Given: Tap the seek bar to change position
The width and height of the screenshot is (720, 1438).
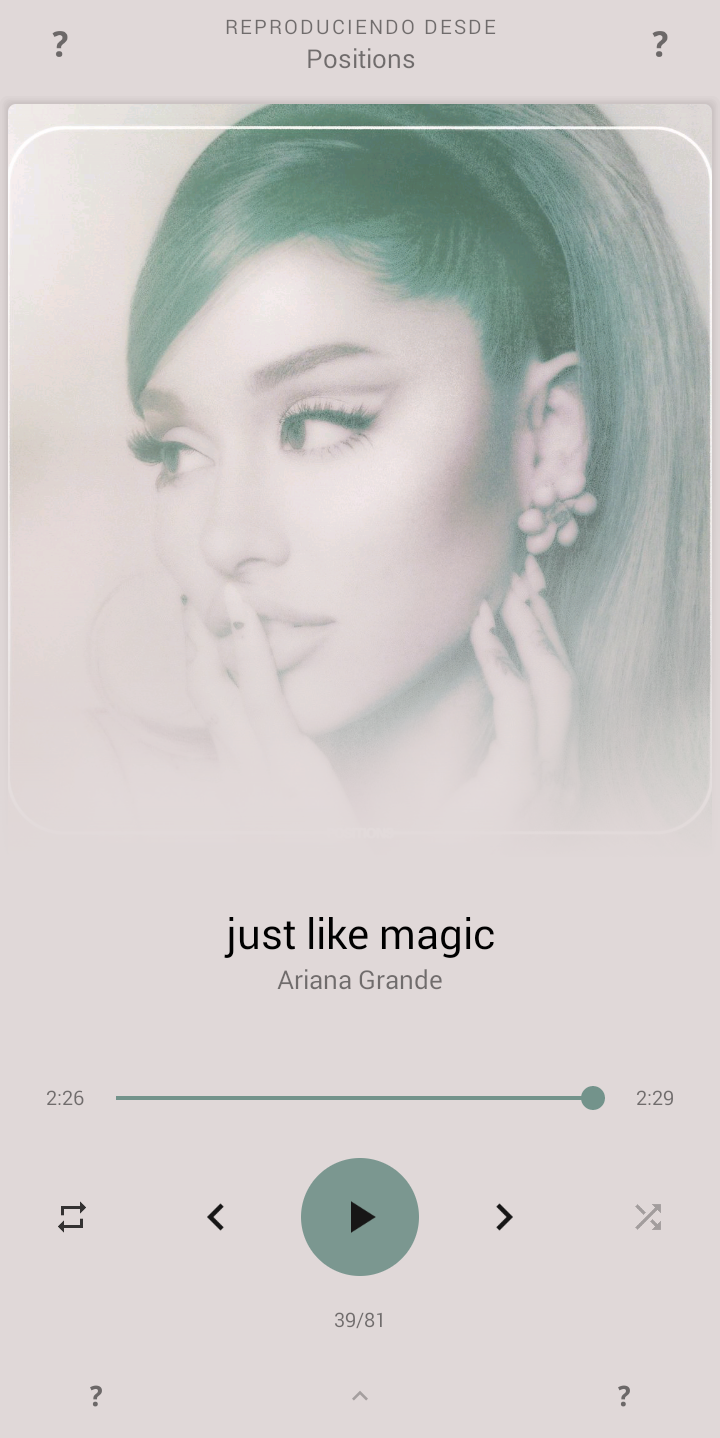Looking at the screenshot, I should tap(360, 1098).
